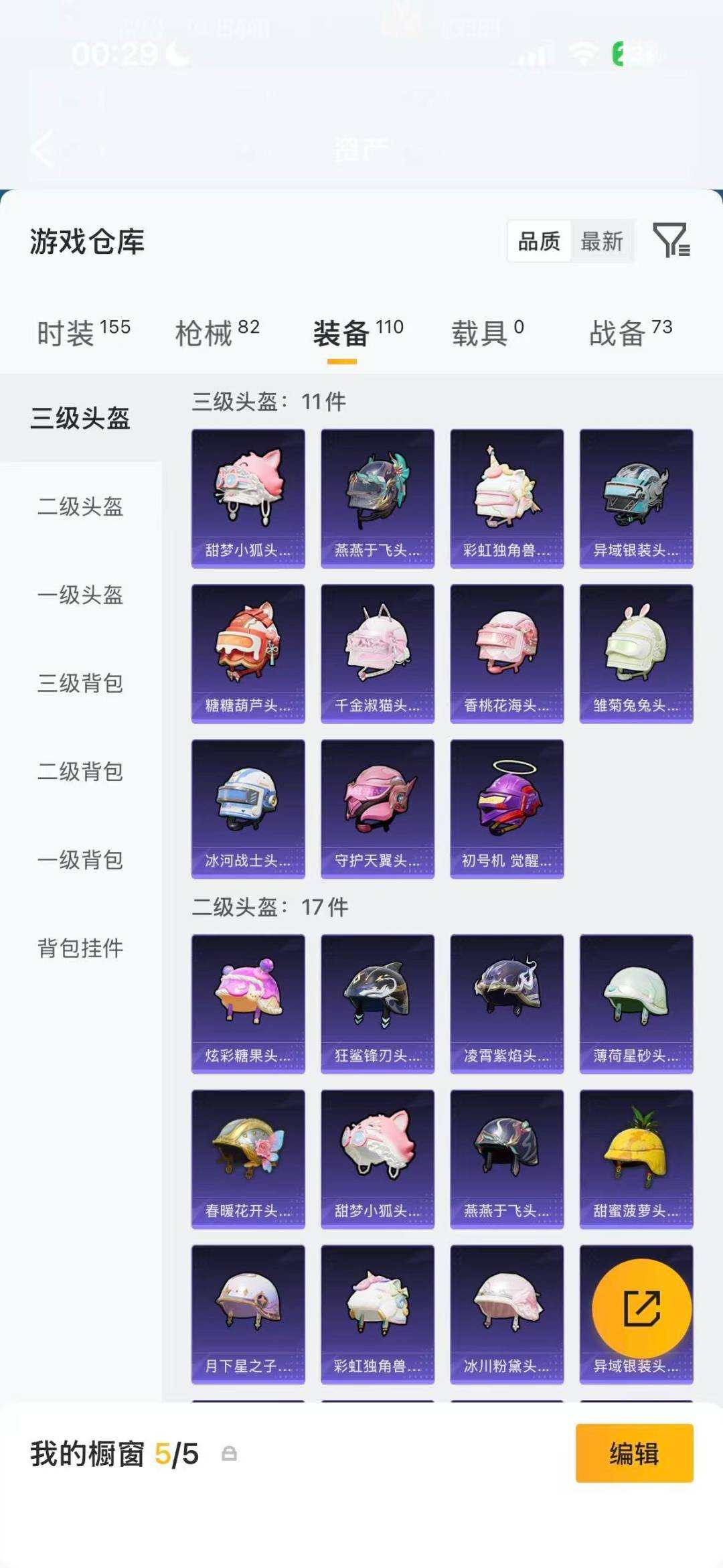Open the 载具 tab
Screen dimensions: 723x1568
click(487, 333)
